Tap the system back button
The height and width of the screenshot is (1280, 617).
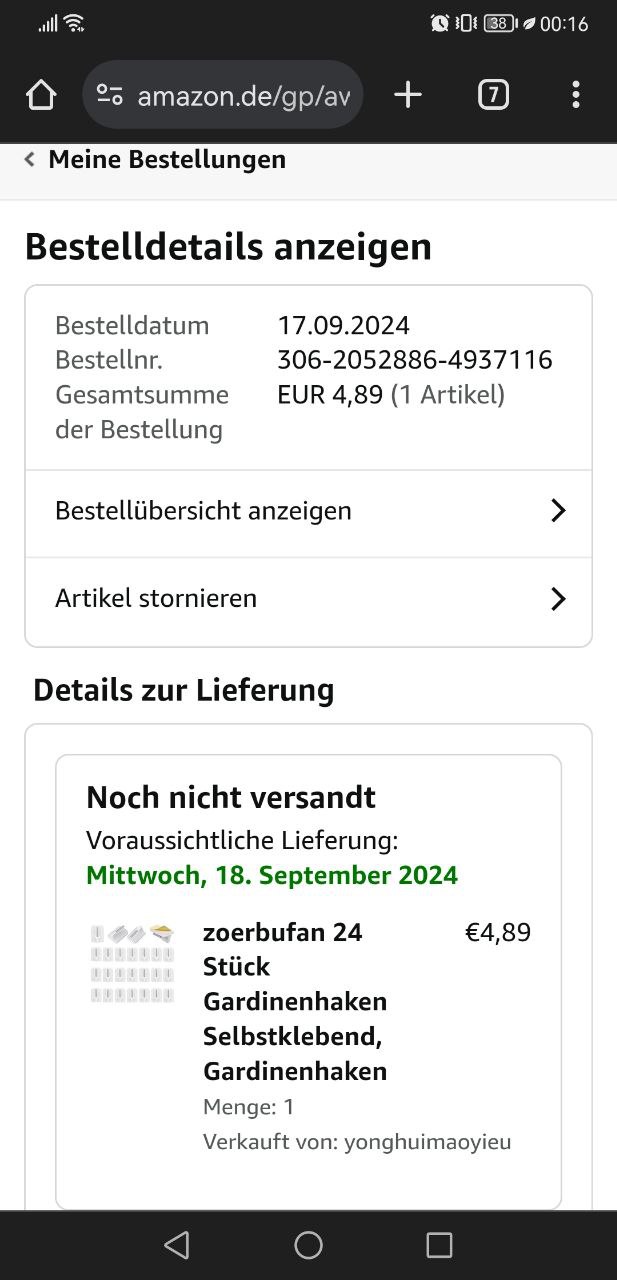pos(177,1245)
